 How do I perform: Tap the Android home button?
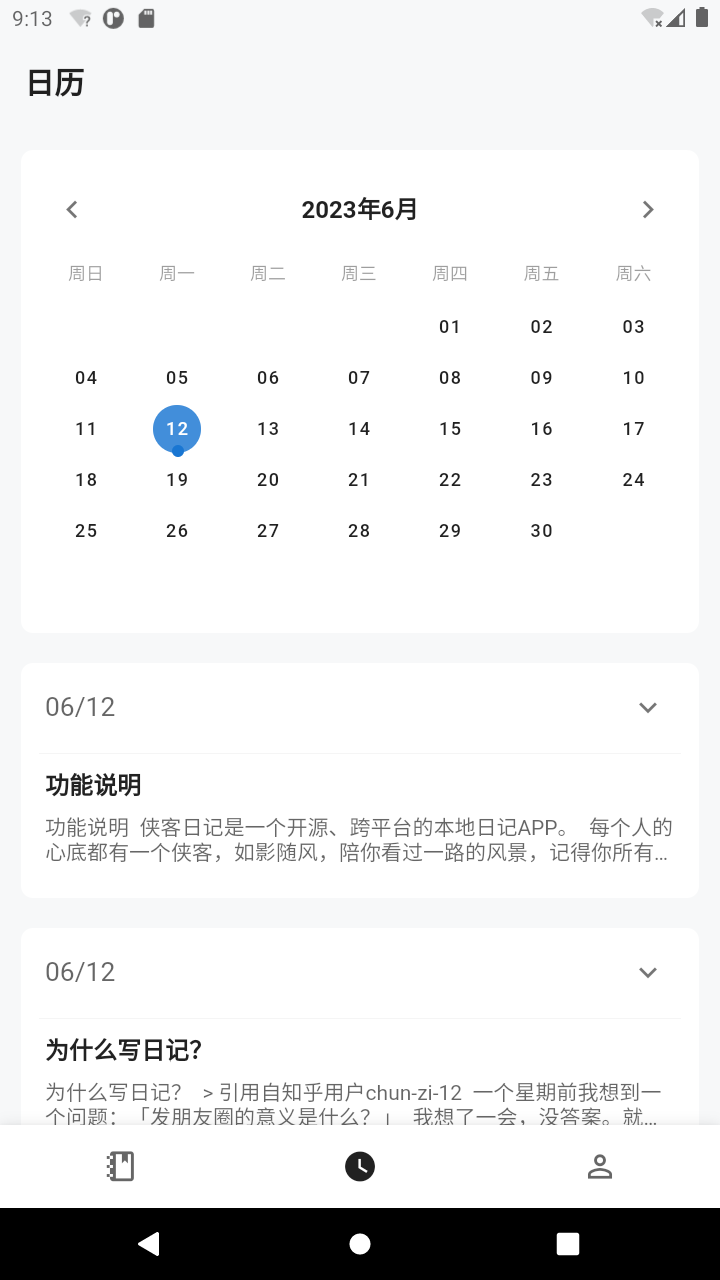(x=360, y=1243)
